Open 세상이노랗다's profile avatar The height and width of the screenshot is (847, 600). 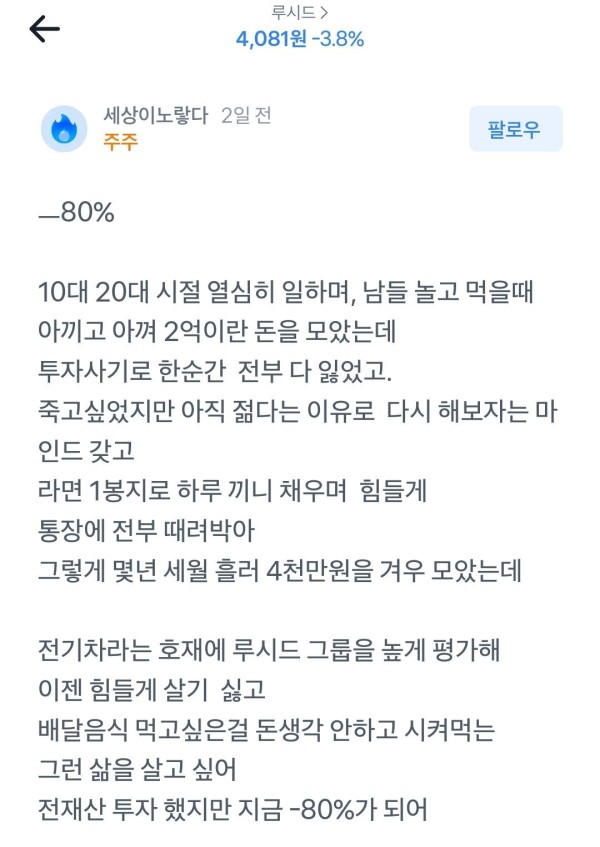[64, 129]
